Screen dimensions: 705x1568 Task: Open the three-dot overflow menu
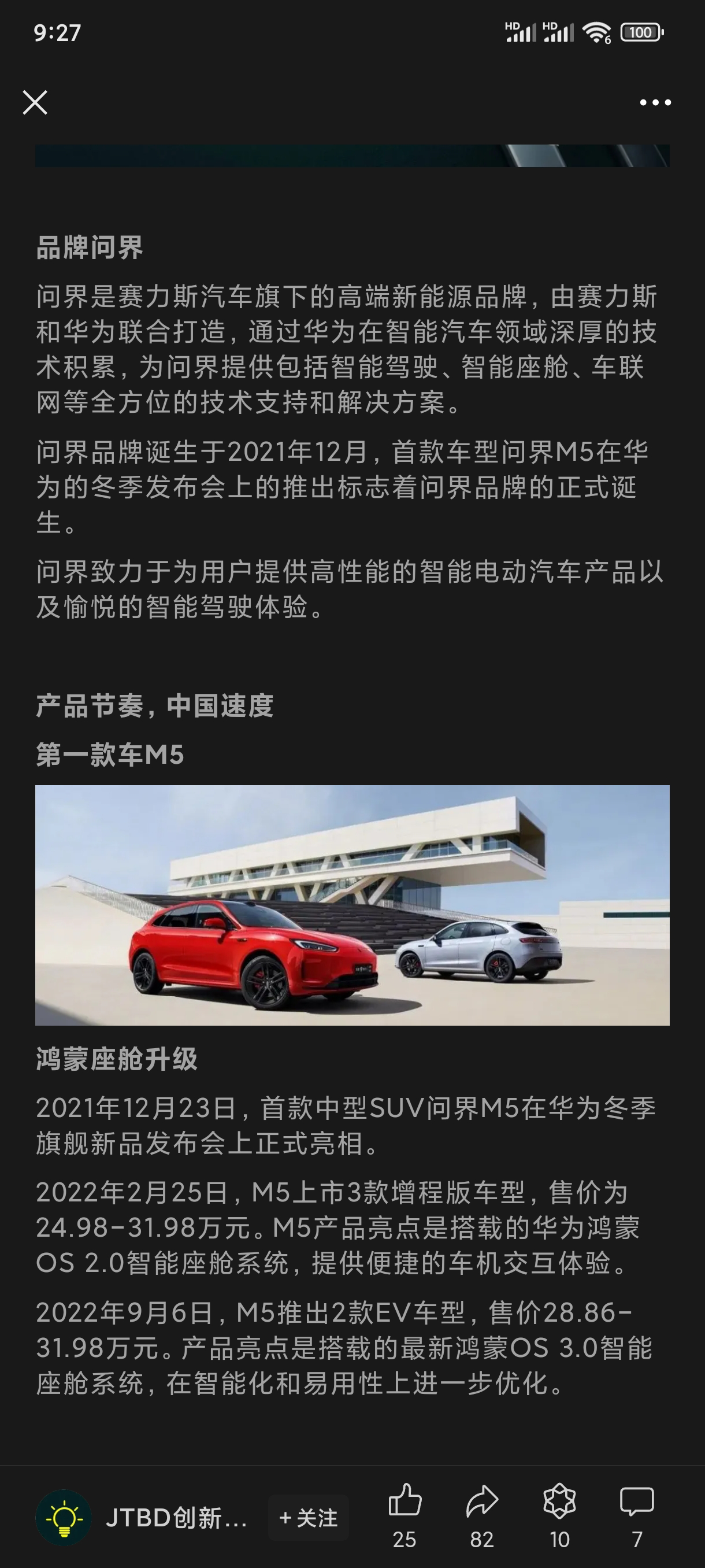pos(655,102)
